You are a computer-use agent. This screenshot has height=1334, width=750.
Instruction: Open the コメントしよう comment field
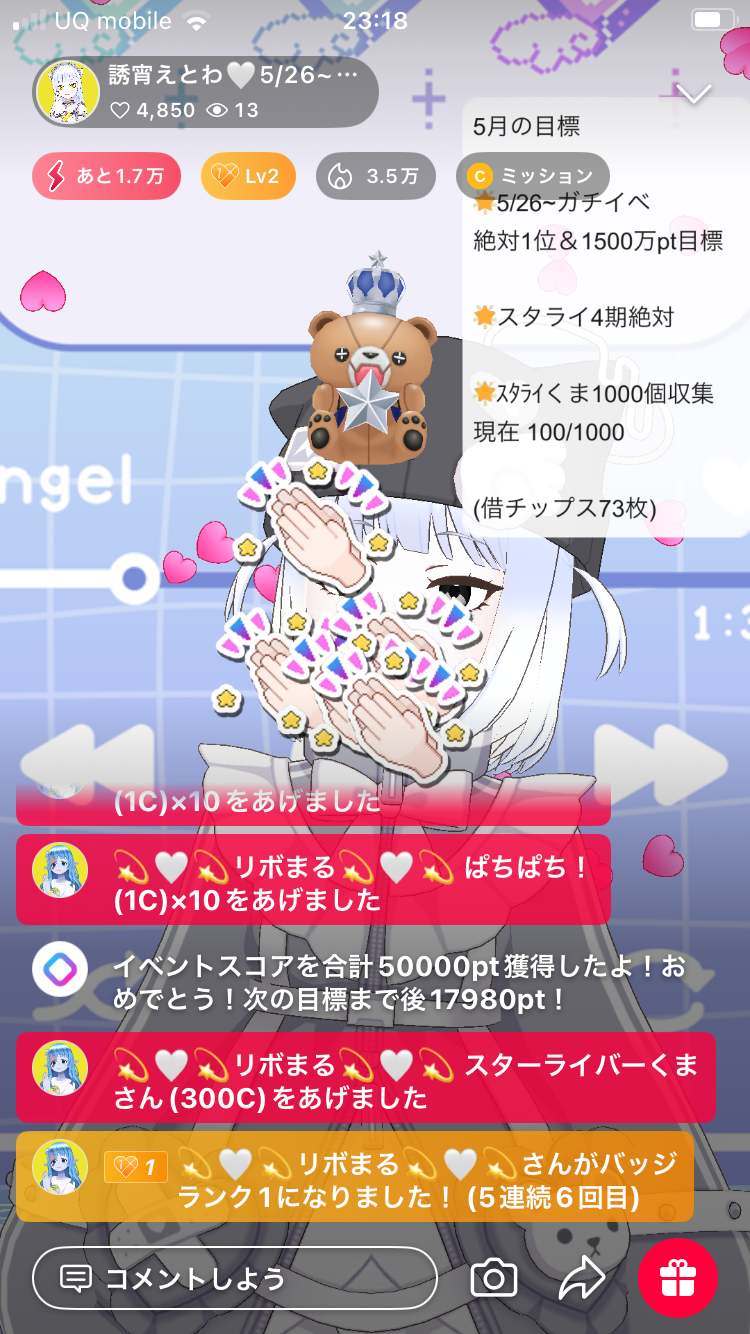tap(235, 1278)
